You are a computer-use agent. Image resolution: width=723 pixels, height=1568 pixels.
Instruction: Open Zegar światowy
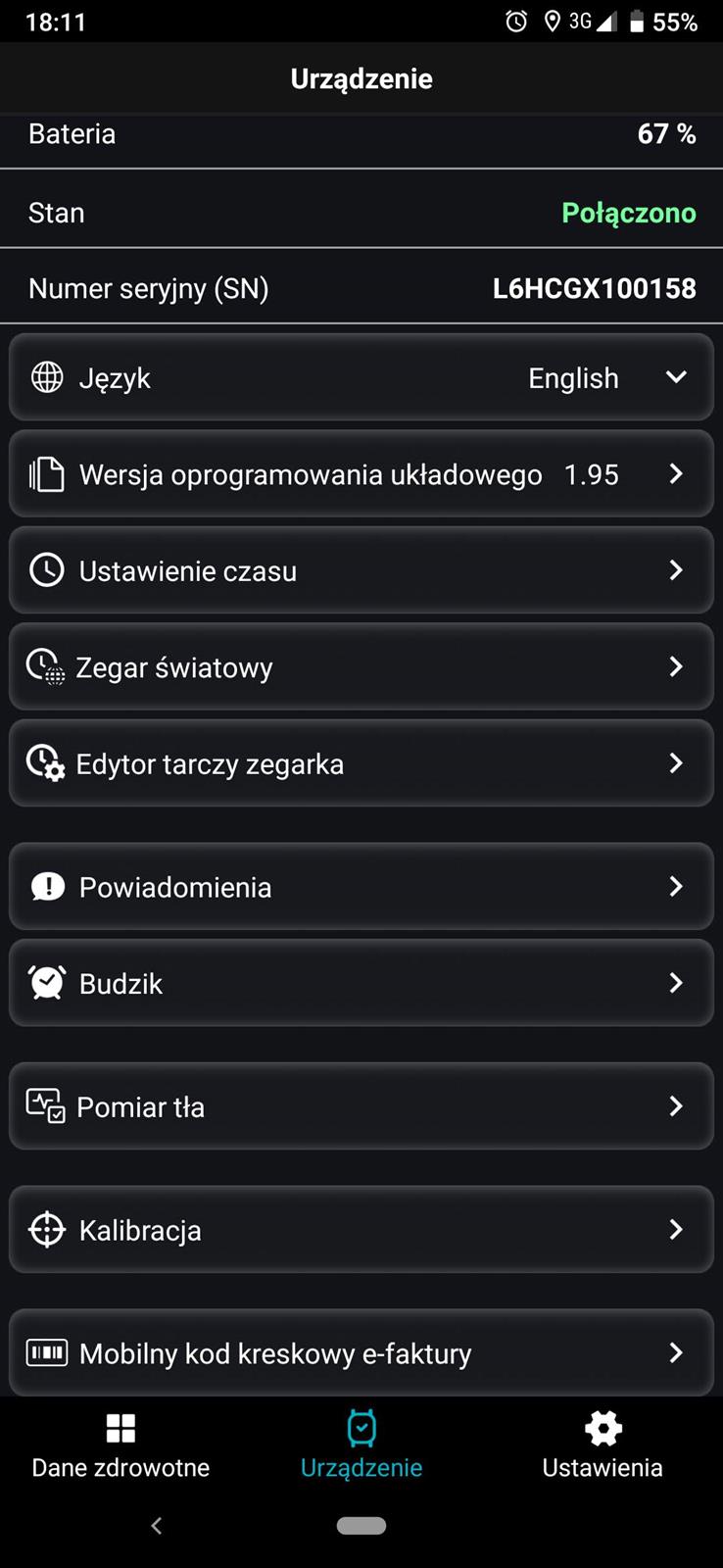point(361,667)
